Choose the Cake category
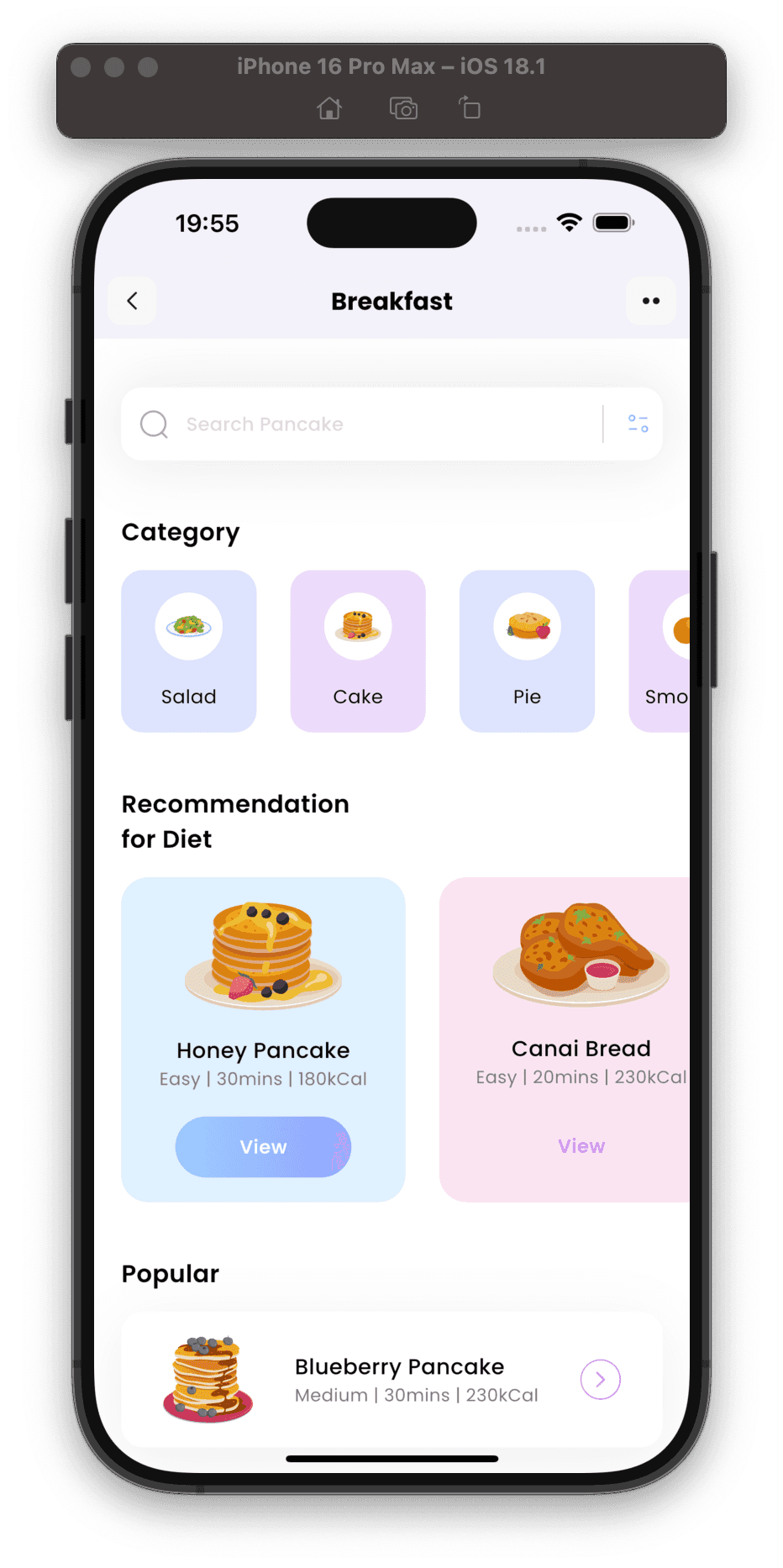This screenshot has height=1568, width=783. pos(358,650)
